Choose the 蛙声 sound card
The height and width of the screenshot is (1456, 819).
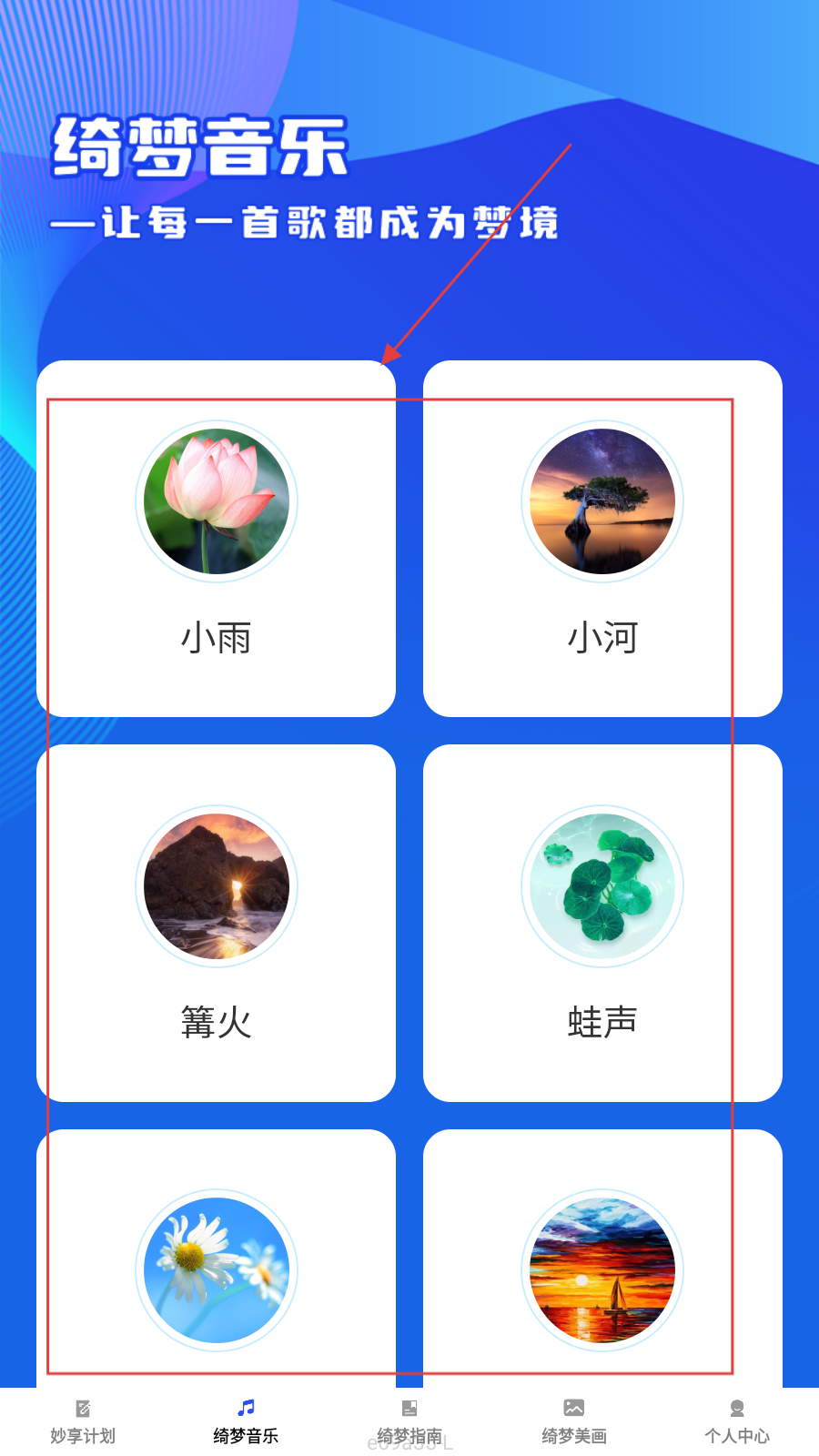602,923
